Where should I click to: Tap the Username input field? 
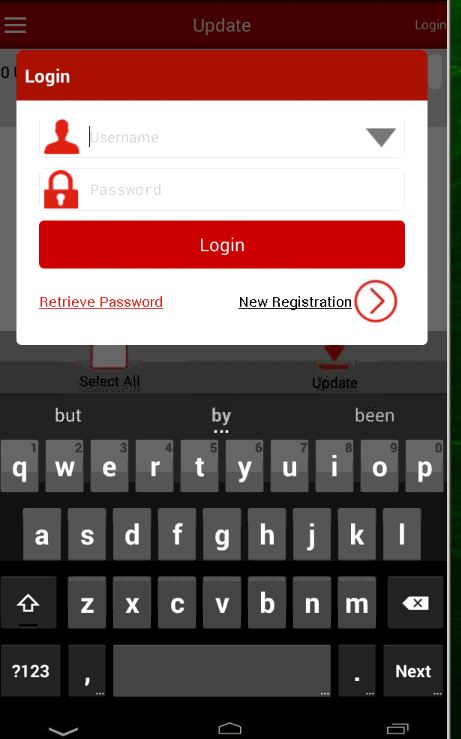click(222, 137)
